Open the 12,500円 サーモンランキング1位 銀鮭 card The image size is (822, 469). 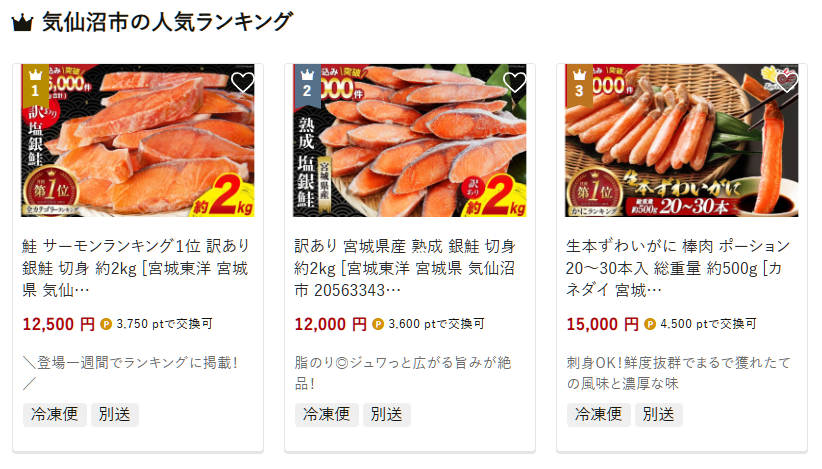(x=137, y=267)
